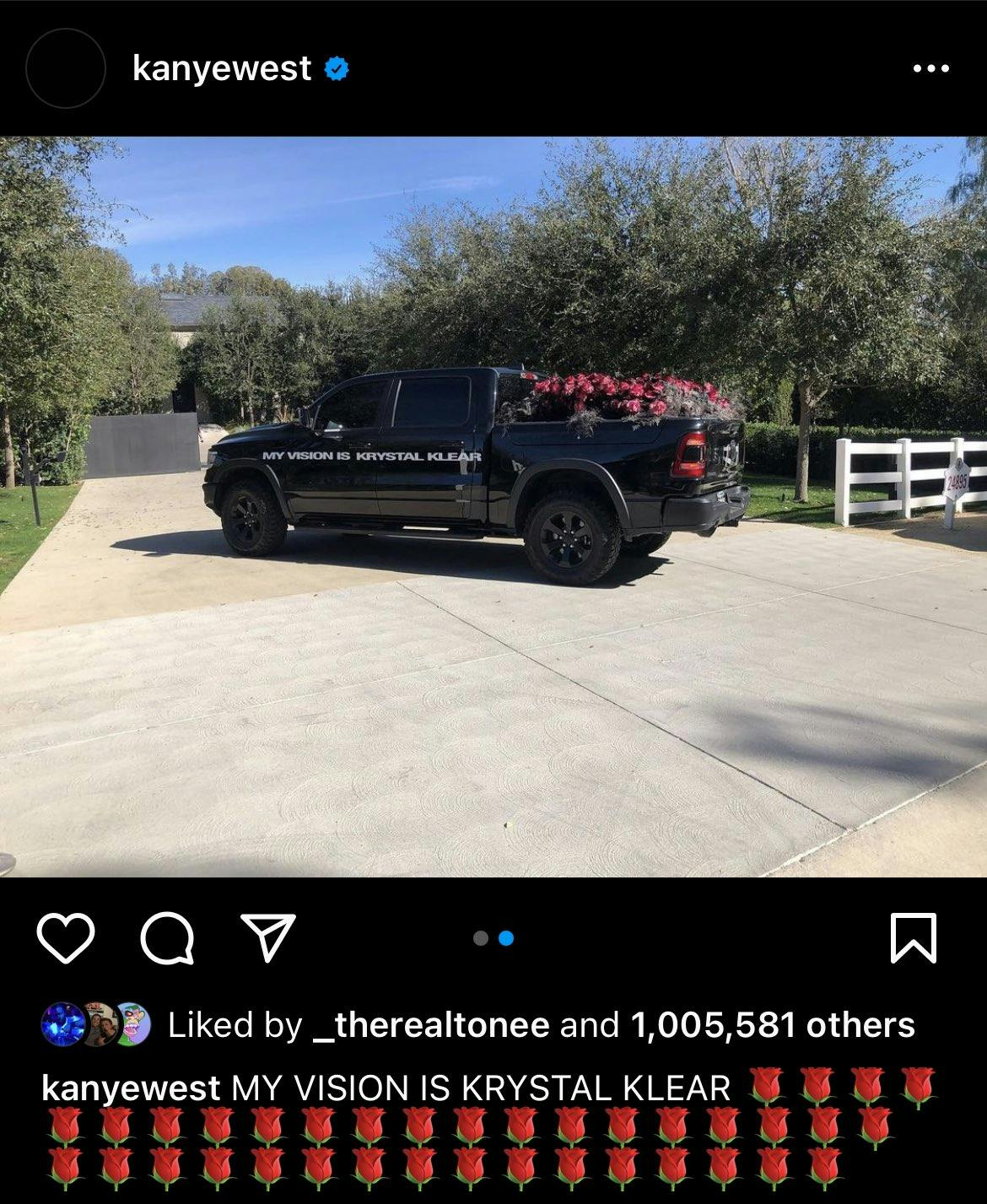This screenshot has width=987, height=1204.
Task: Like this post with the heart icon
Action: pyautogui.click(x=66, y=938)
